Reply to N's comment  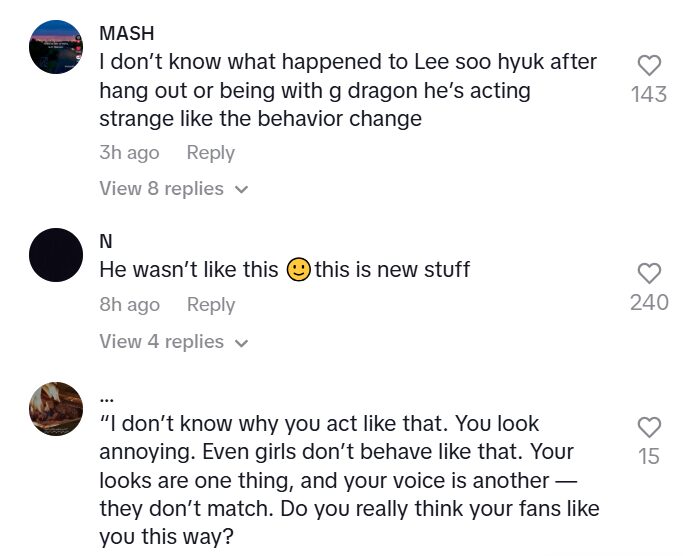[x=210, y=305]
